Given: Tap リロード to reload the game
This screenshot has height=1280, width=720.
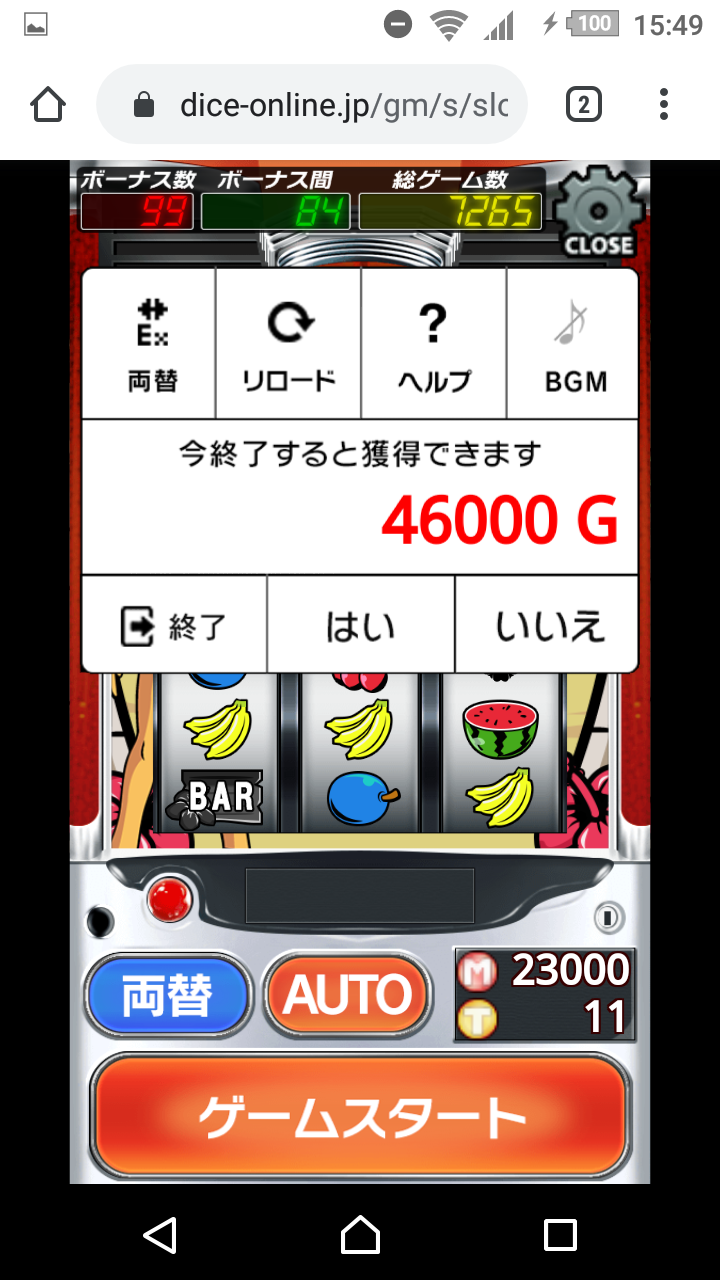Looking at the screenshot, I should pyautogui.click(x=289, y=344).
